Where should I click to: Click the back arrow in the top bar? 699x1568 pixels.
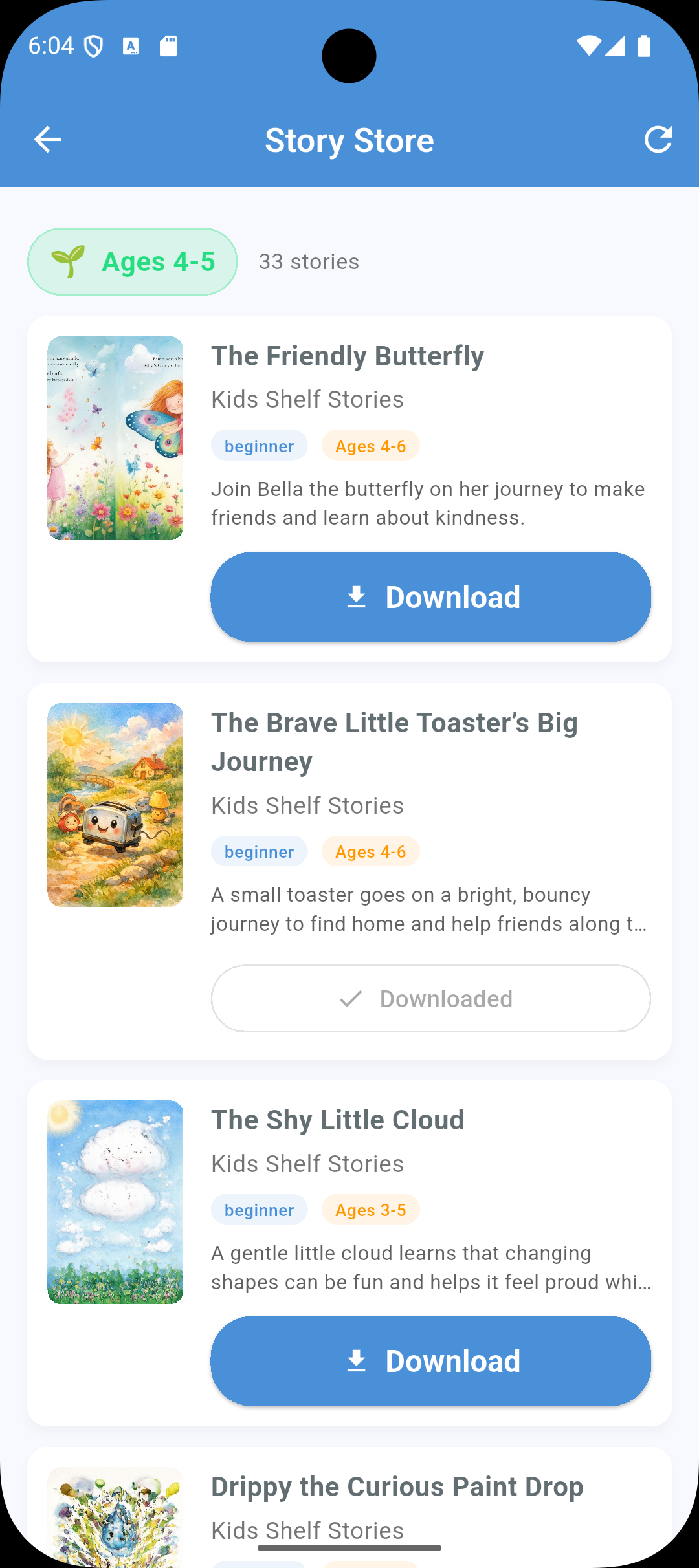[47, 139]
